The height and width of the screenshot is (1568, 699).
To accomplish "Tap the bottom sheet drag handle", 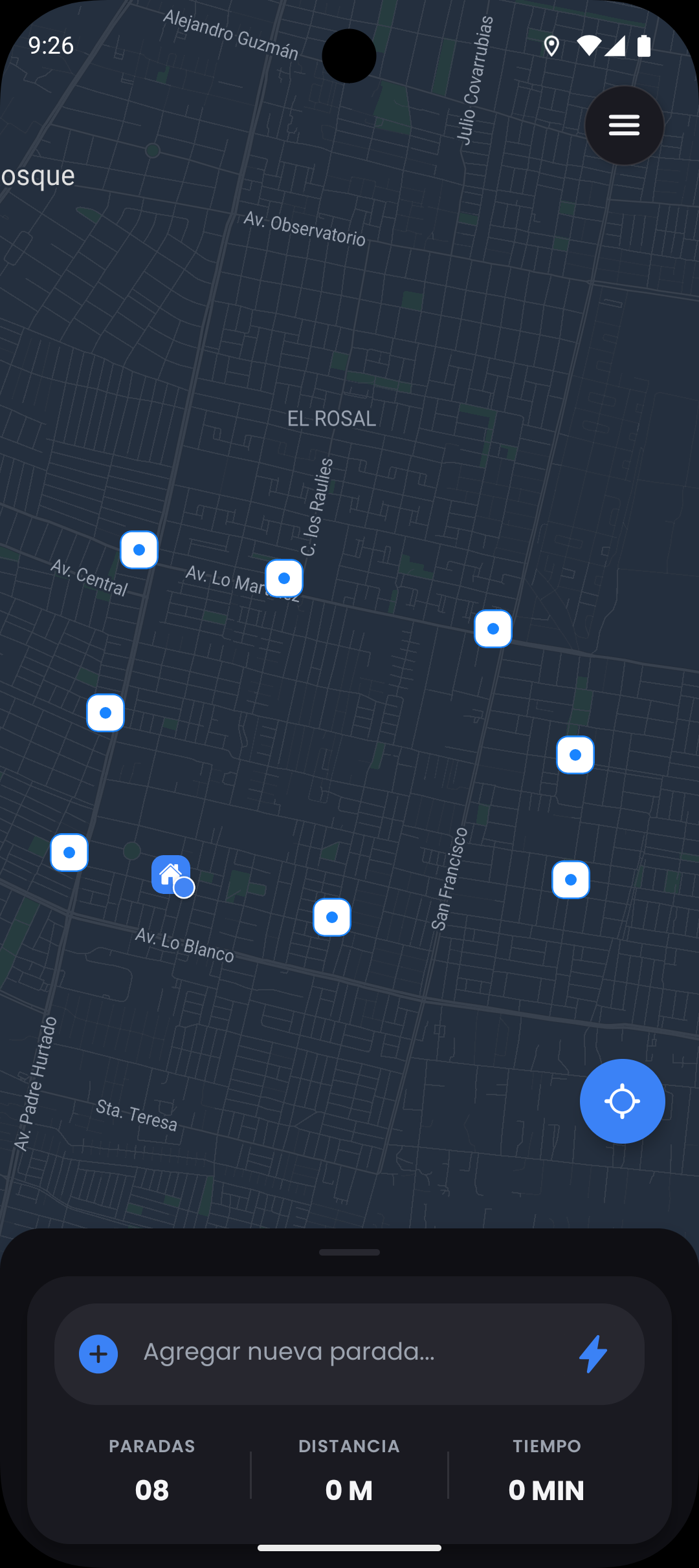I will pos(349,1252).
